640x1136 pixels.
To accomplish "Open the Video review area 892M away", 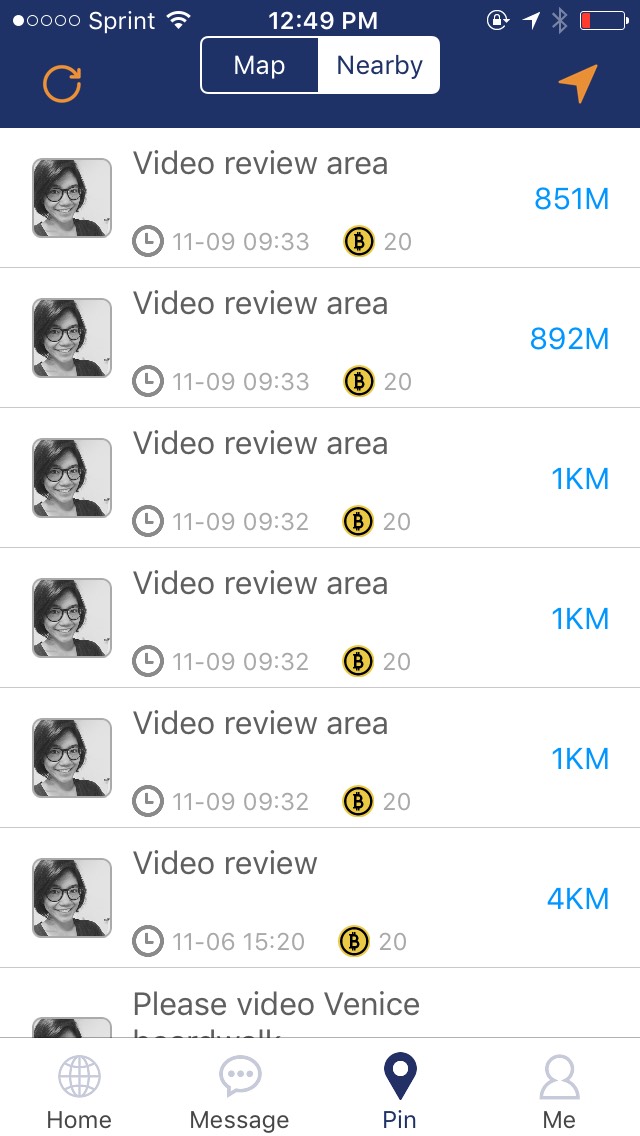I will point(320,338).
